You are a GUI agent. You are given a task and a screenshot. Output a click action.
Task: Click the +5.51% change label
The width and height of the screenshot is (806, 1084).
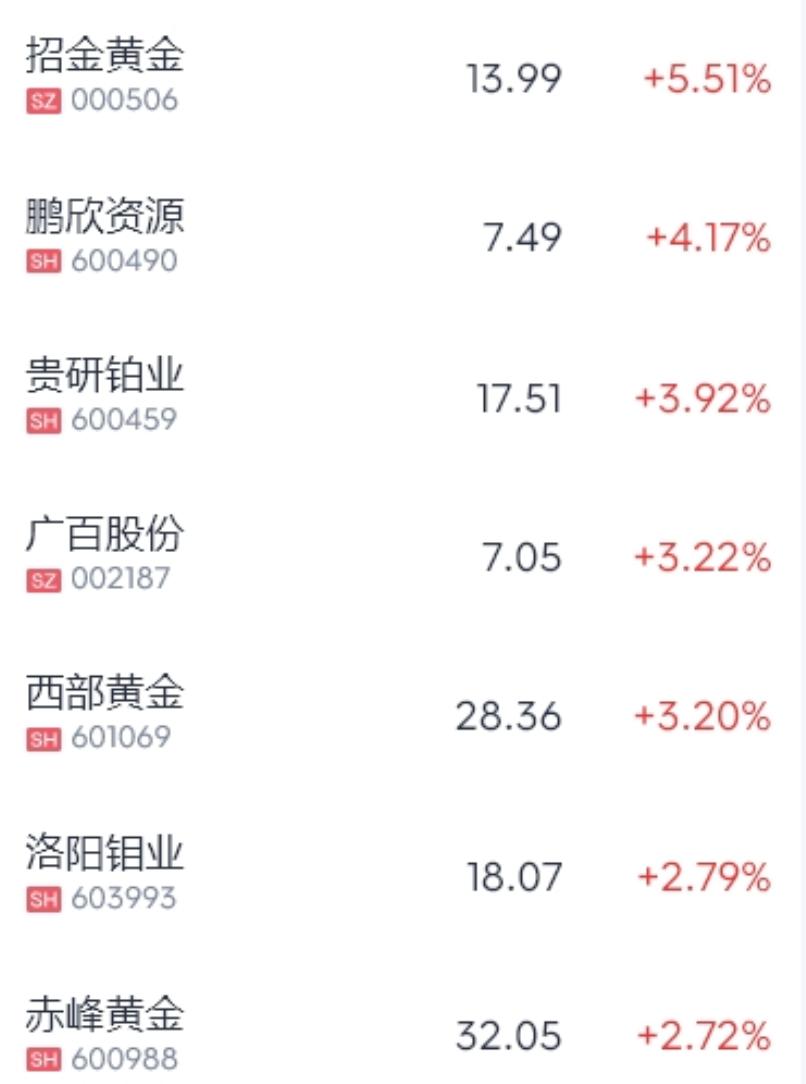tap(706, 78)
